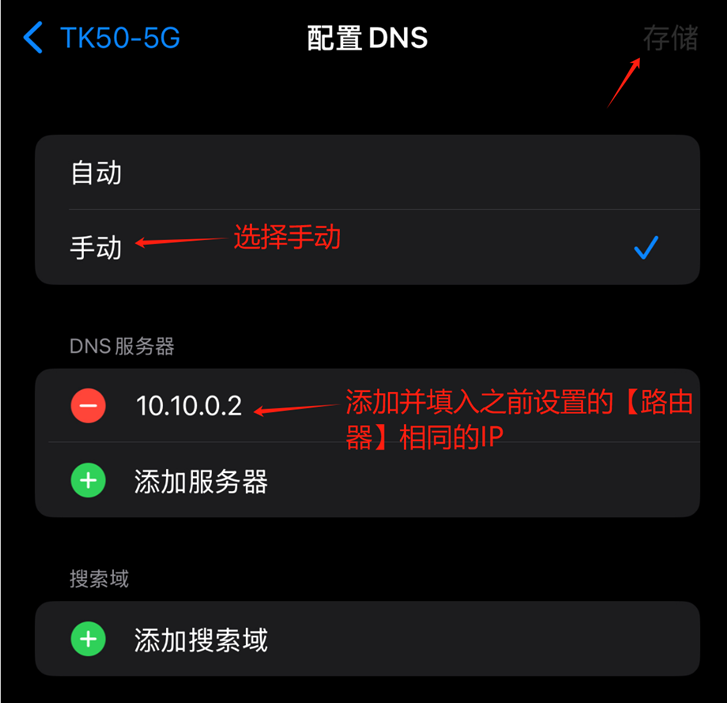Tap 添加搜索域 to add a search domain
Viewport: 727px width, 703px height.
200,639
